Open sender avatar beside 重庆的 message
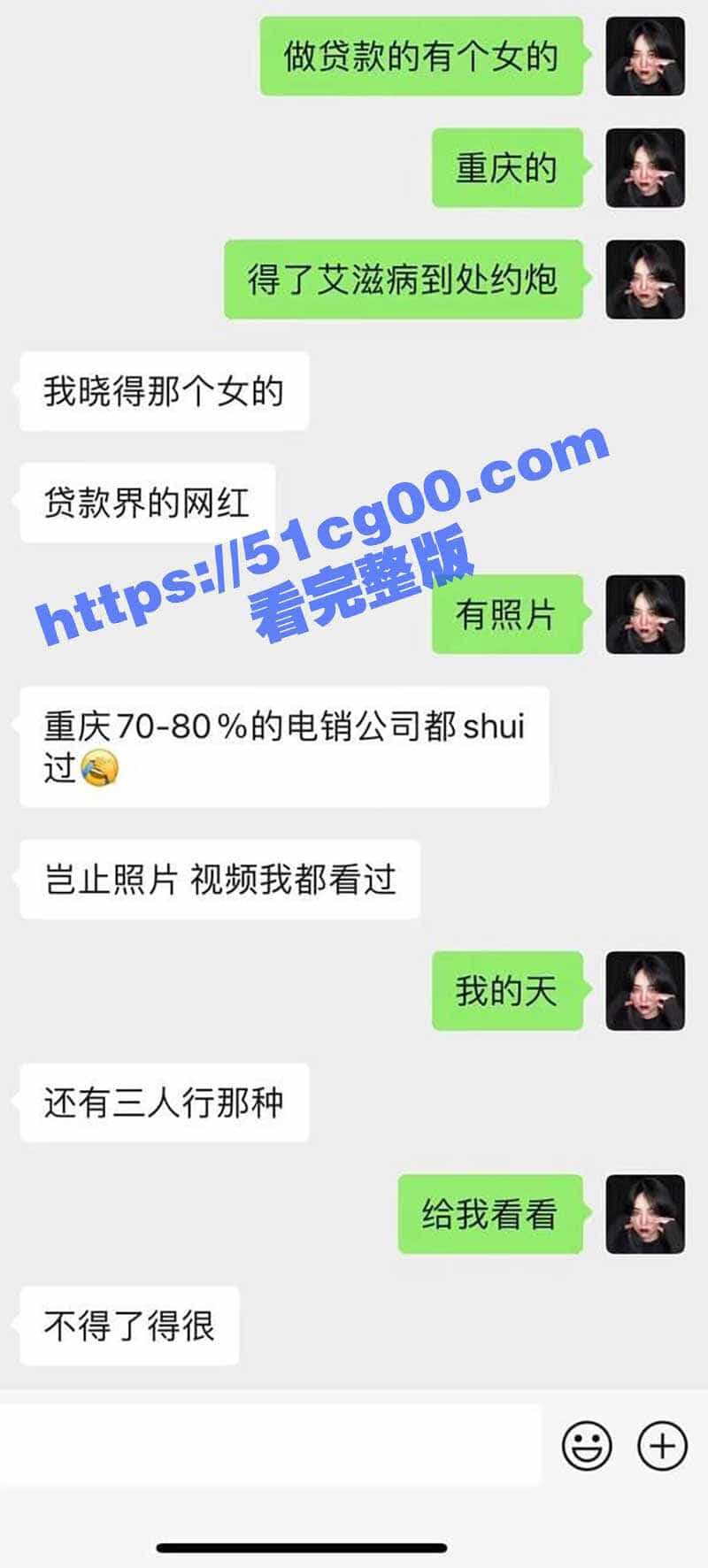Viewport: 708px width, 1568px height. 645,168
